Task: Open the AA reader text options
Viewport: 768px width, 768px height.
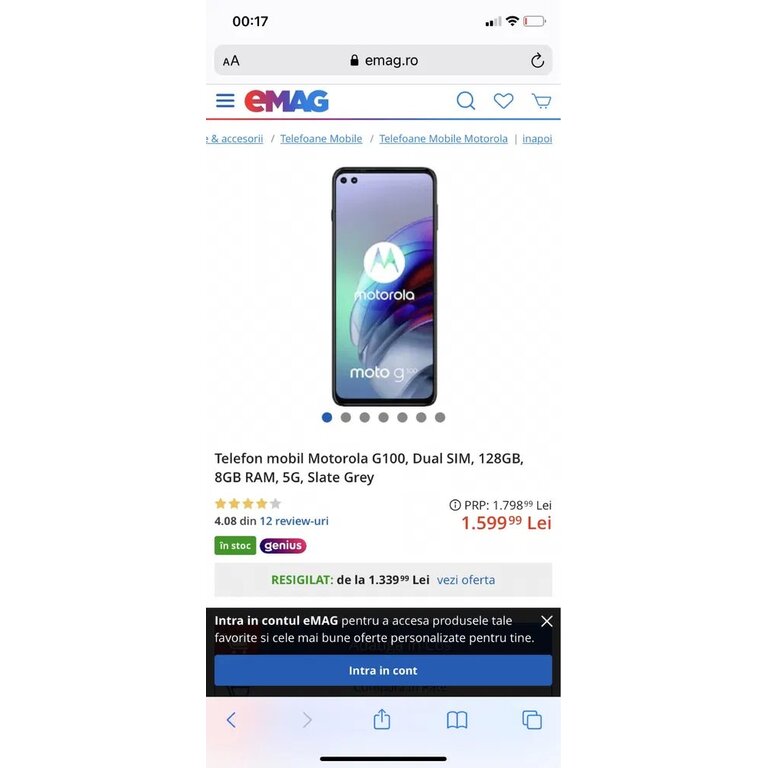Action: tap(231, 60)
